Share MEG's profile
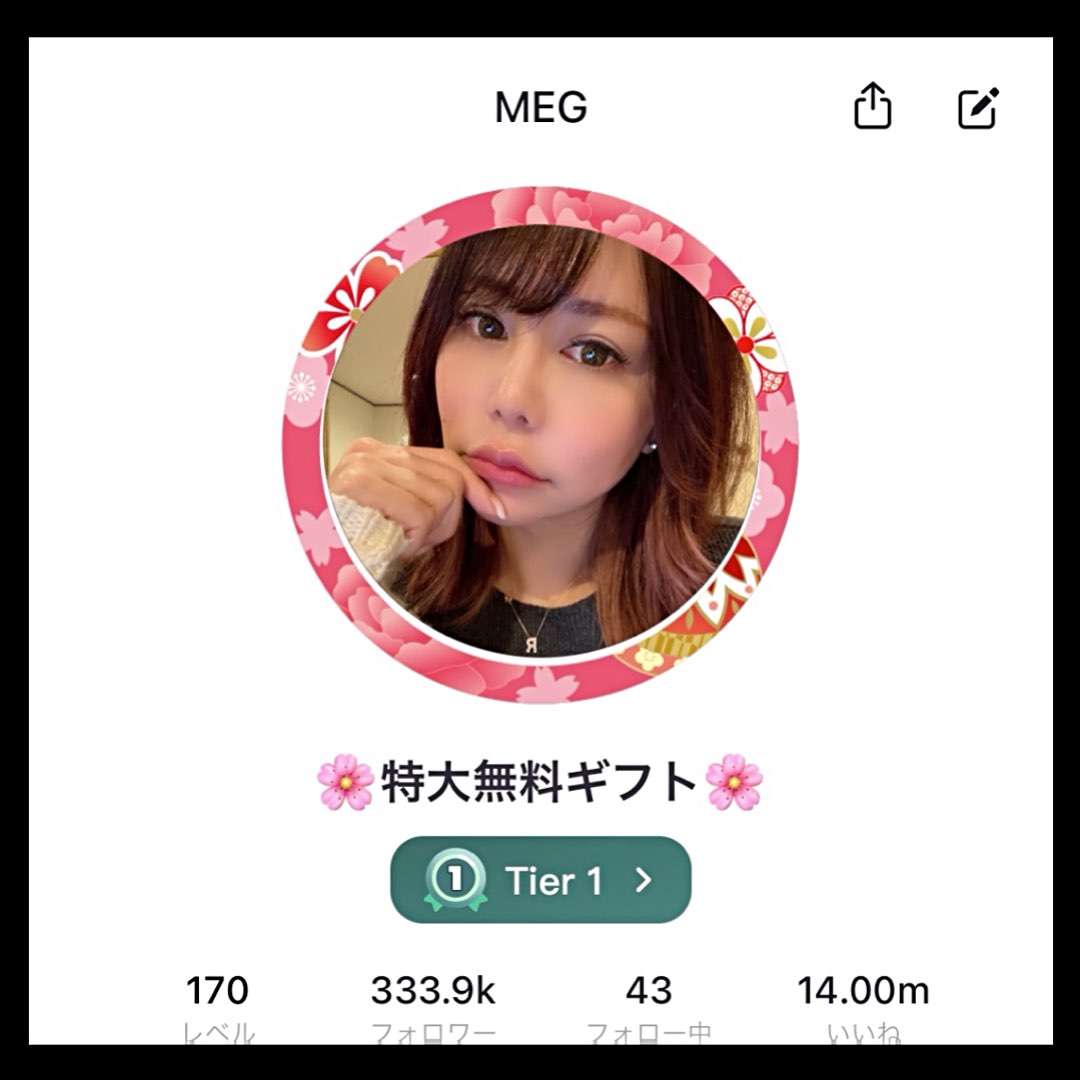The image size is (1080, 1080). [873, 106]
